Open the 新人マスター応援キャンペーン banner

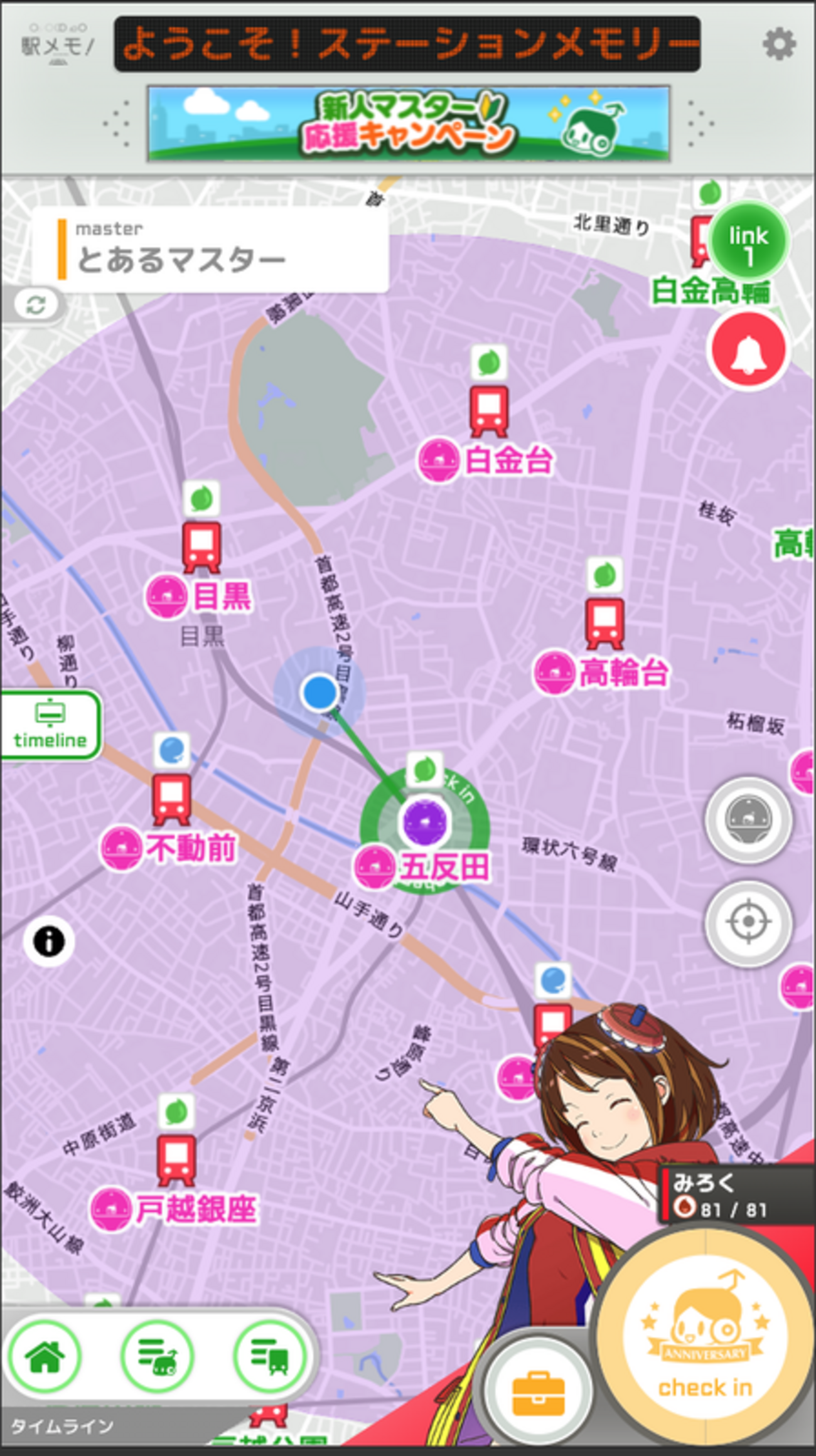click(409, 124)
